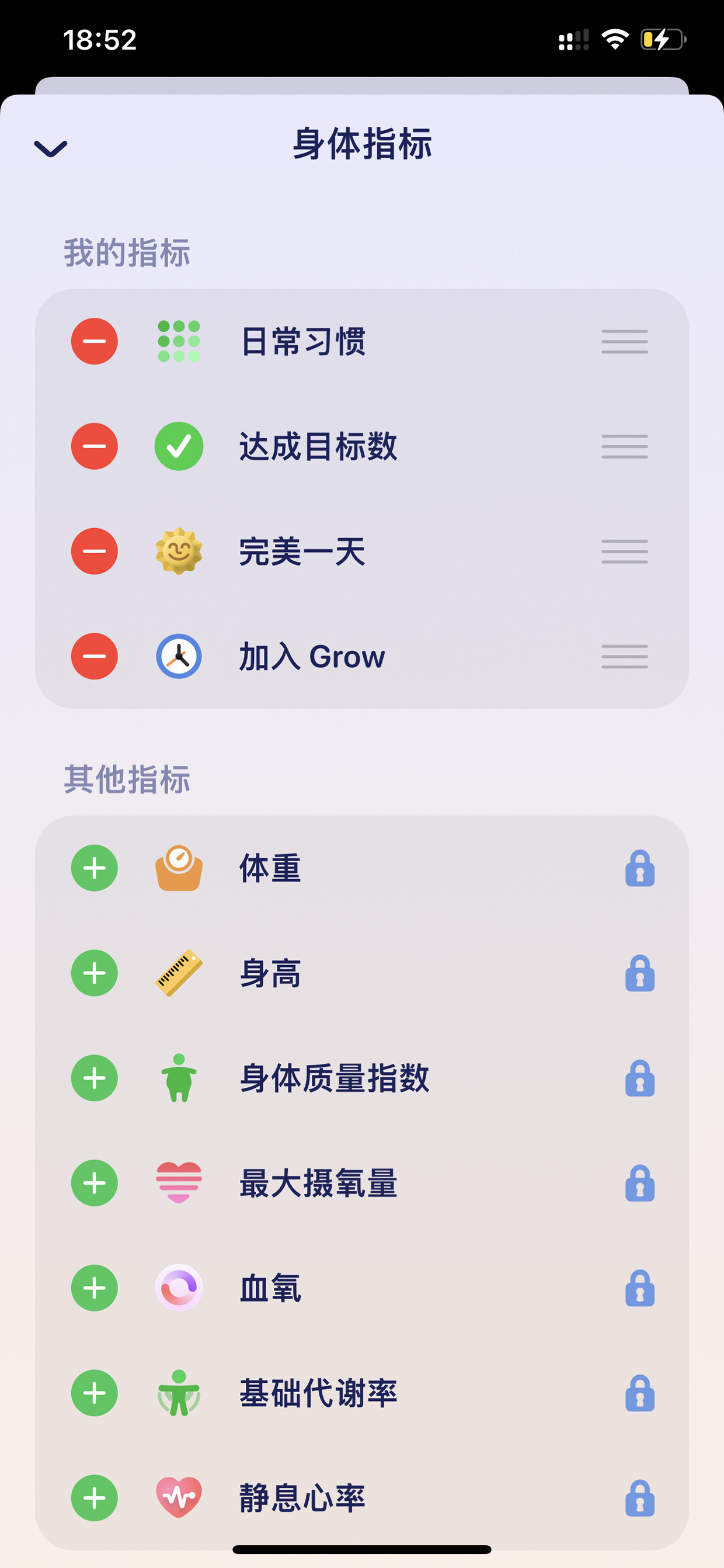Tap the reorder handle for 完美一天
Viewport: 724px width, 1568px height.
(624, 551)
